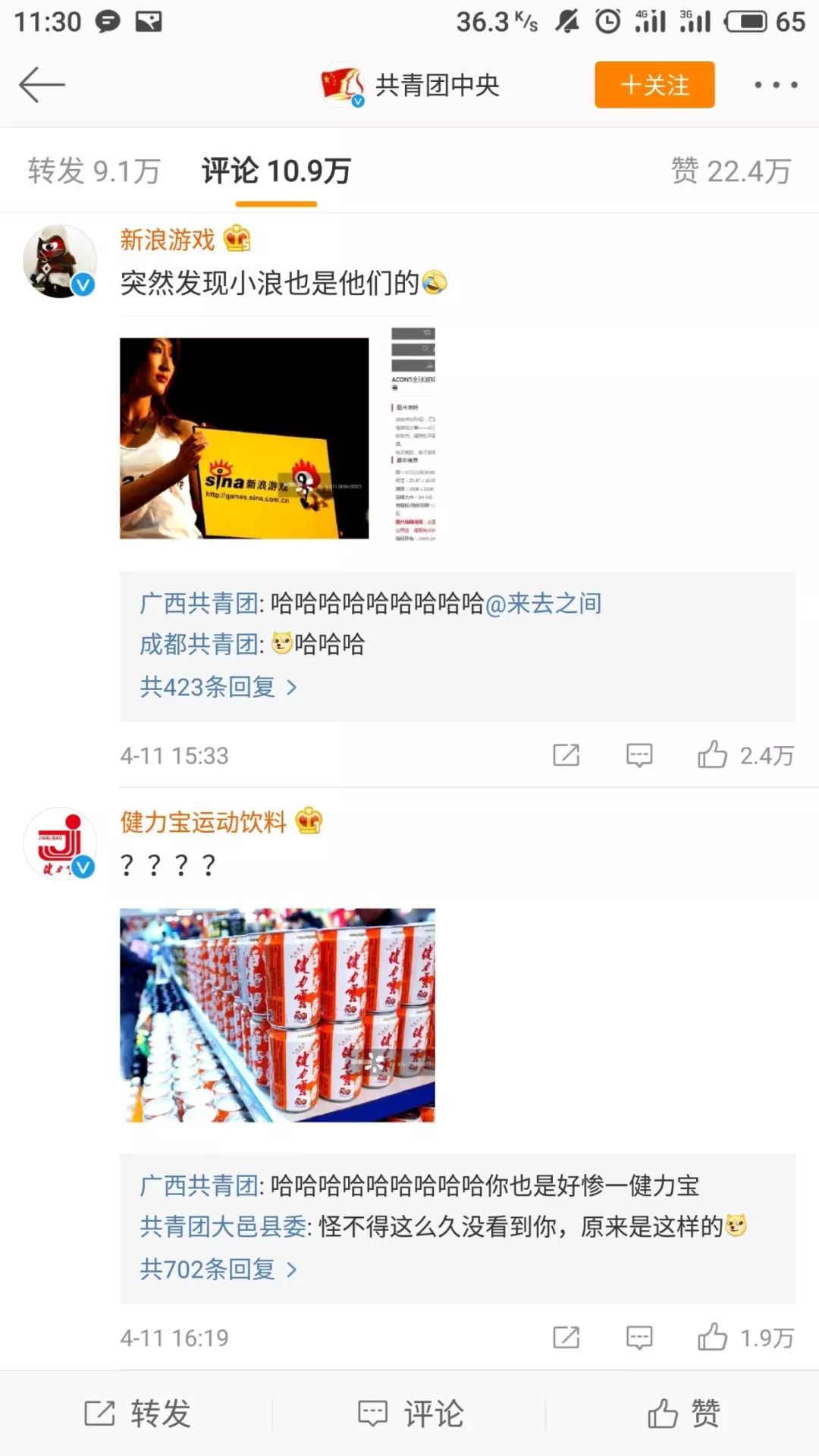819x1456 pixels.
Task: Tap the thumbs-up icon showing 2.4万
Action: pos(714,755)
